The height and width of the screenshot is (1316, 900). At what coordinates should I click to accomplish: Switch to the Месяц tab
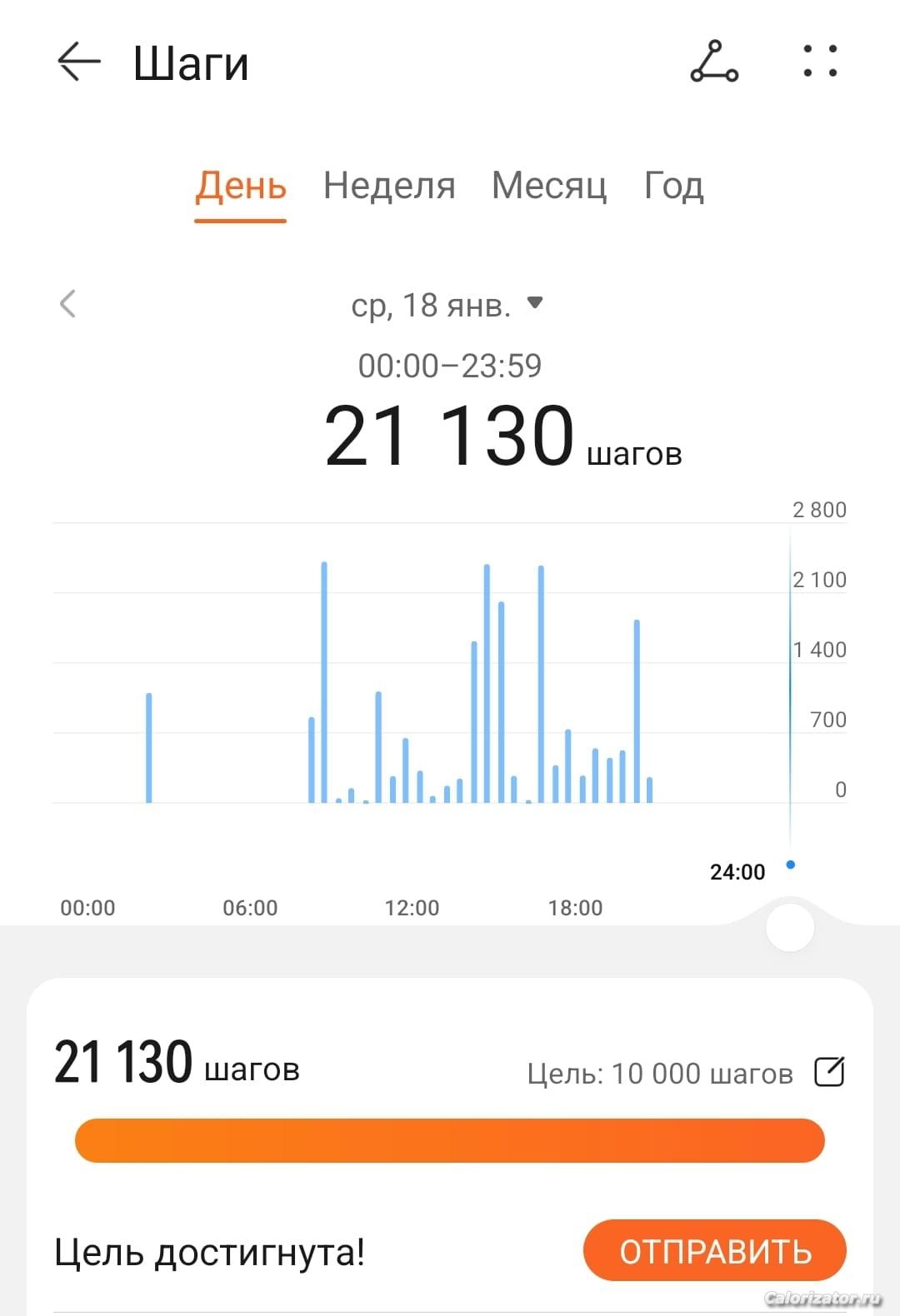pos(549,186)
